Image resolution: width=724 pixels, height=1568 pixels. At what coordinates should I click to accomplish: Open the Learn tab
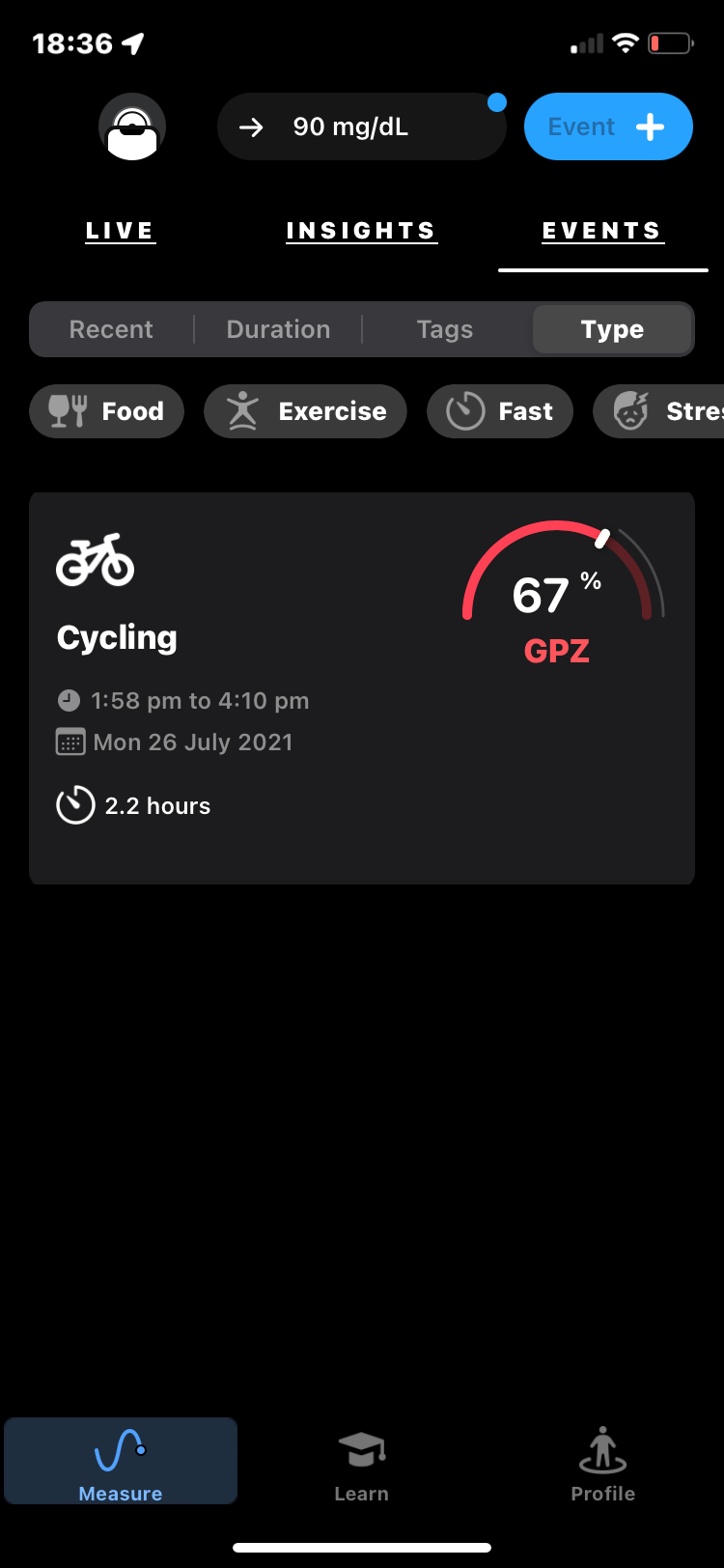361,1462
